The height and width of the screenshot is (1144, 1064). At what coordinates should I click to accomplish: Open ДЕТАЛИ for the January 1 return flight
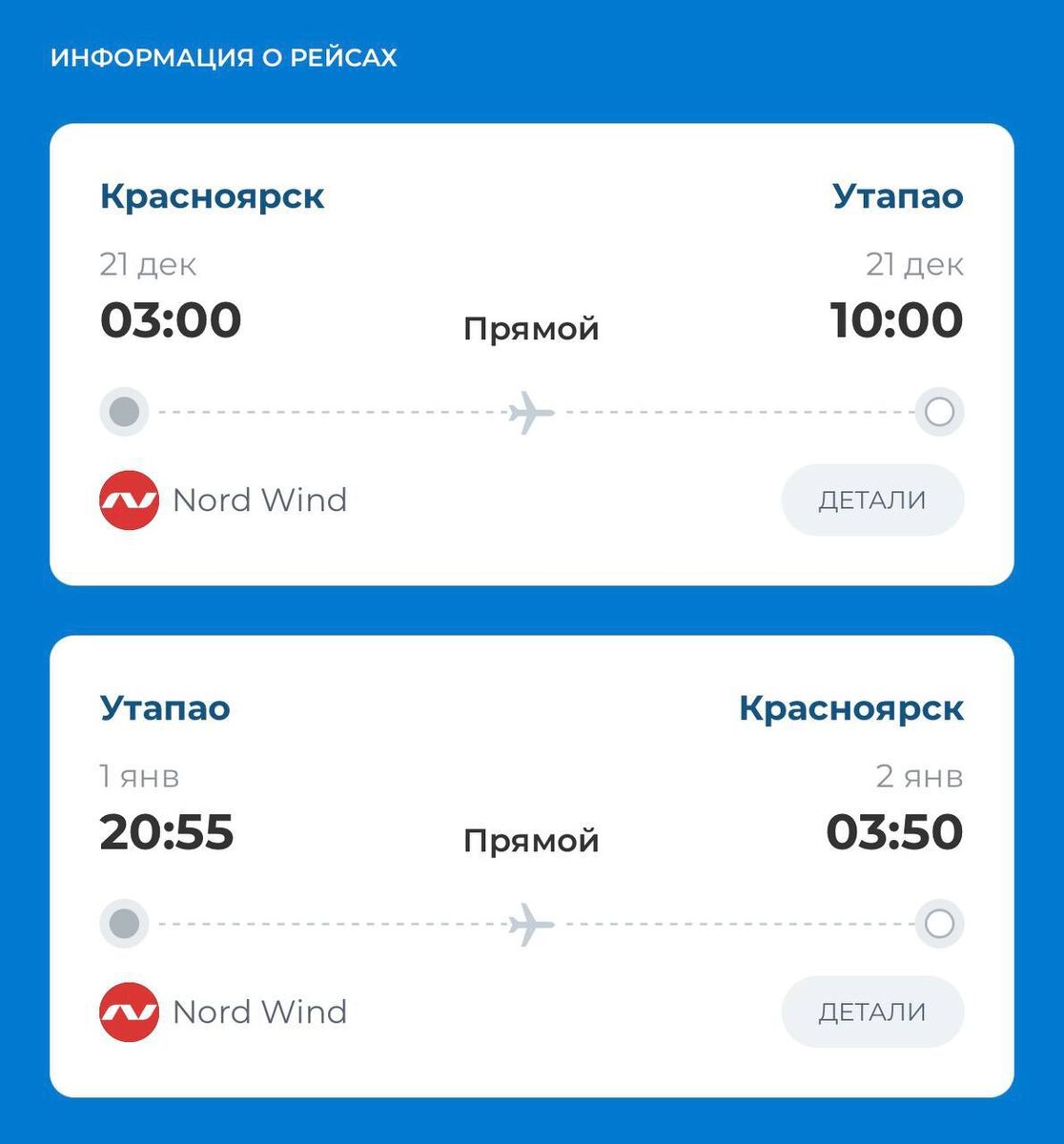(x=872, y=1011)
